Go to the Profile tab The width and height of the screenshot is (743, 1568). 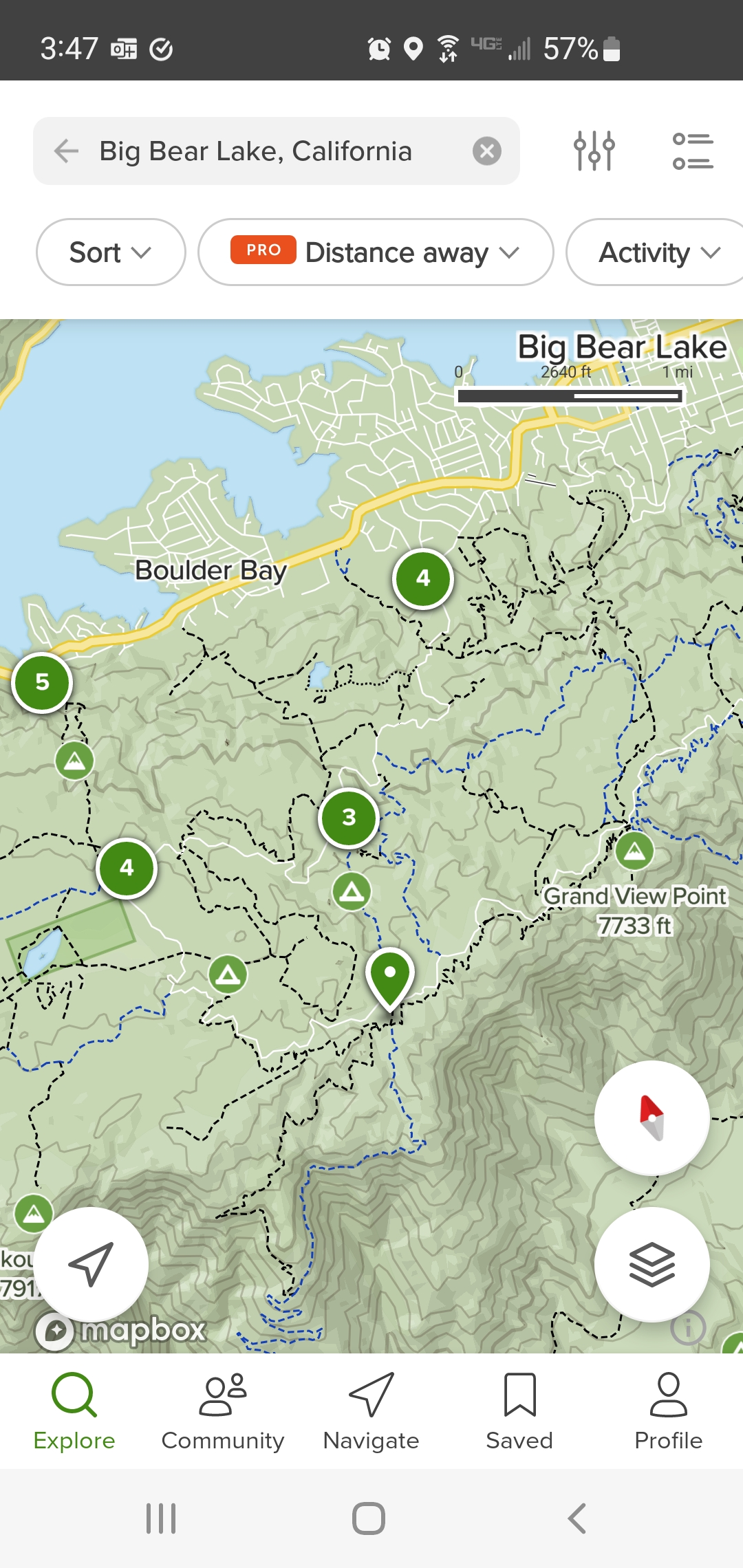668,1411
